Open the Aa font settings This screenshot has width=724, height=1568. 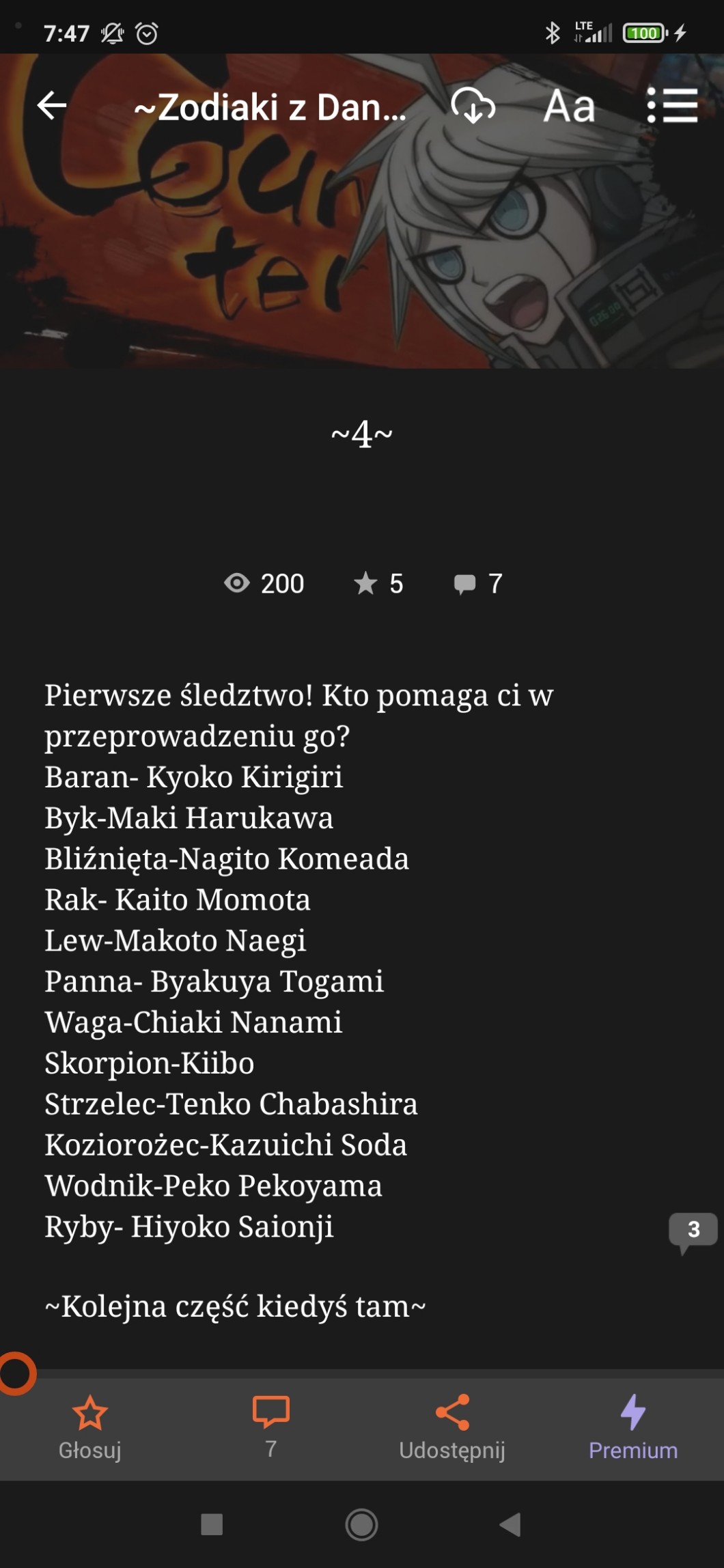pos(569,106)
